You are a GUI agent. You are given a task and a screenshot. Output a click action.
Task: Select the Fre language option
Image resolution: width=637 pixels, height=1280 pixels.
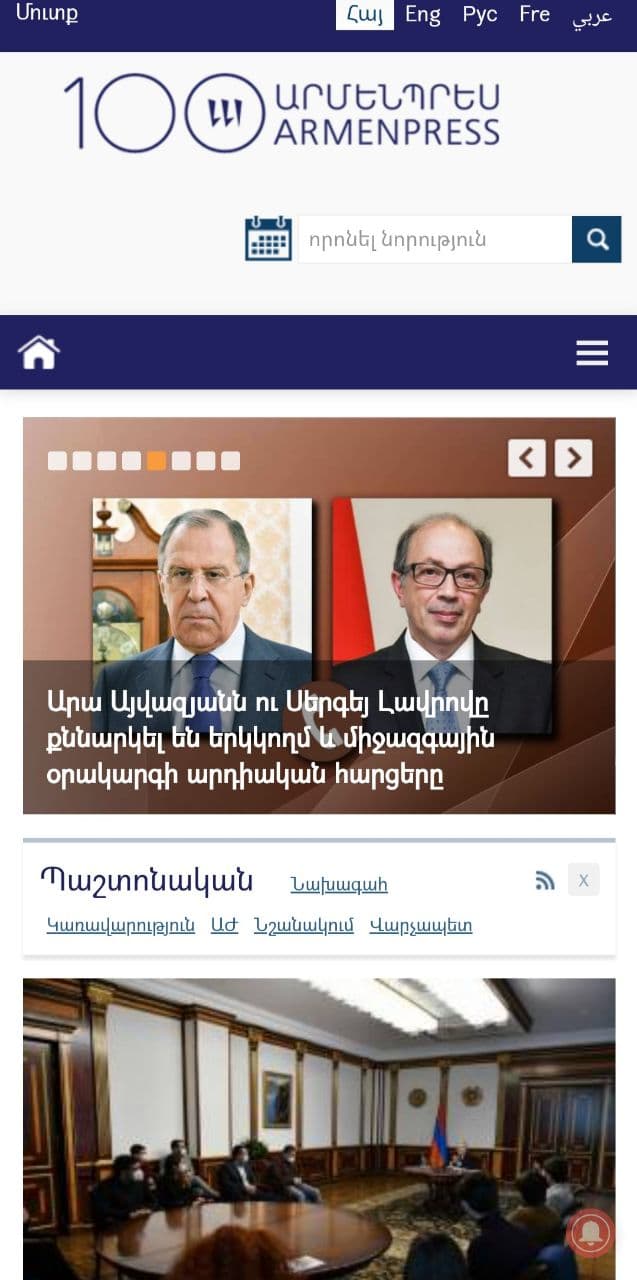click(535, 15)
